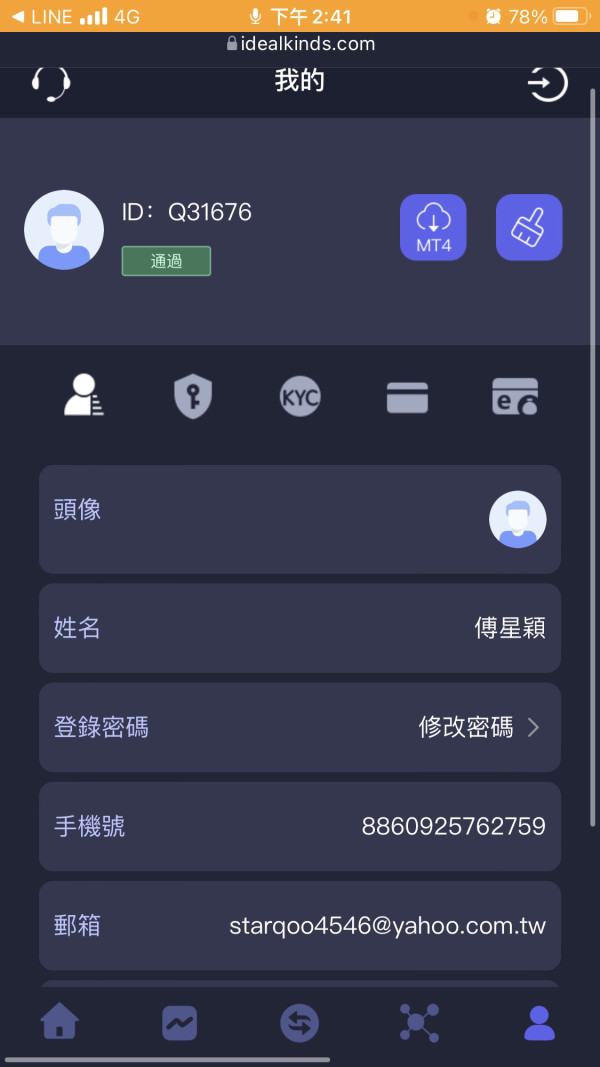Download MT4 via the cloud button
The width and height of the screenshot is (600, 1067).
(x=433, y=227)
